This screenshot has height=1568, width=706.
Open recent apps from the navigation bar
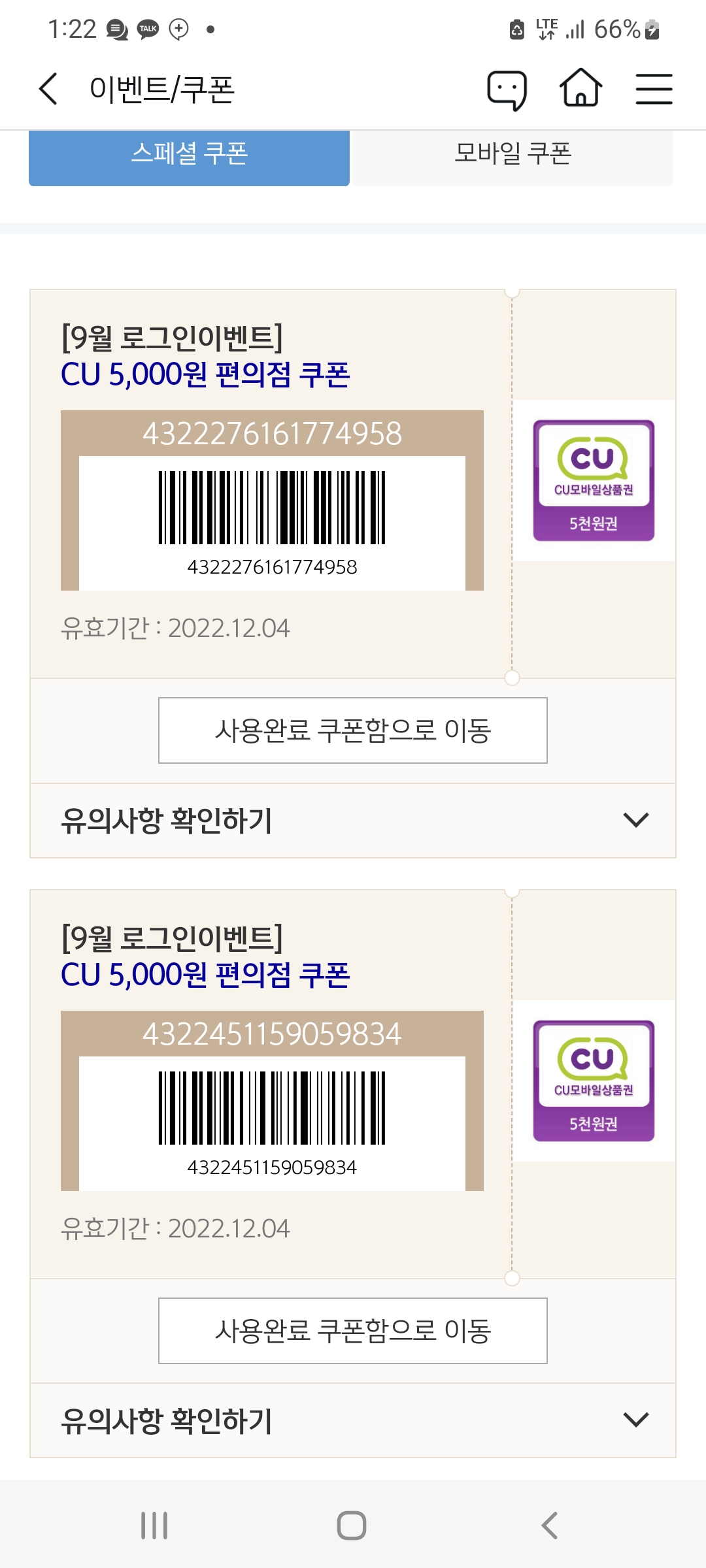[x=154, y=1526]
